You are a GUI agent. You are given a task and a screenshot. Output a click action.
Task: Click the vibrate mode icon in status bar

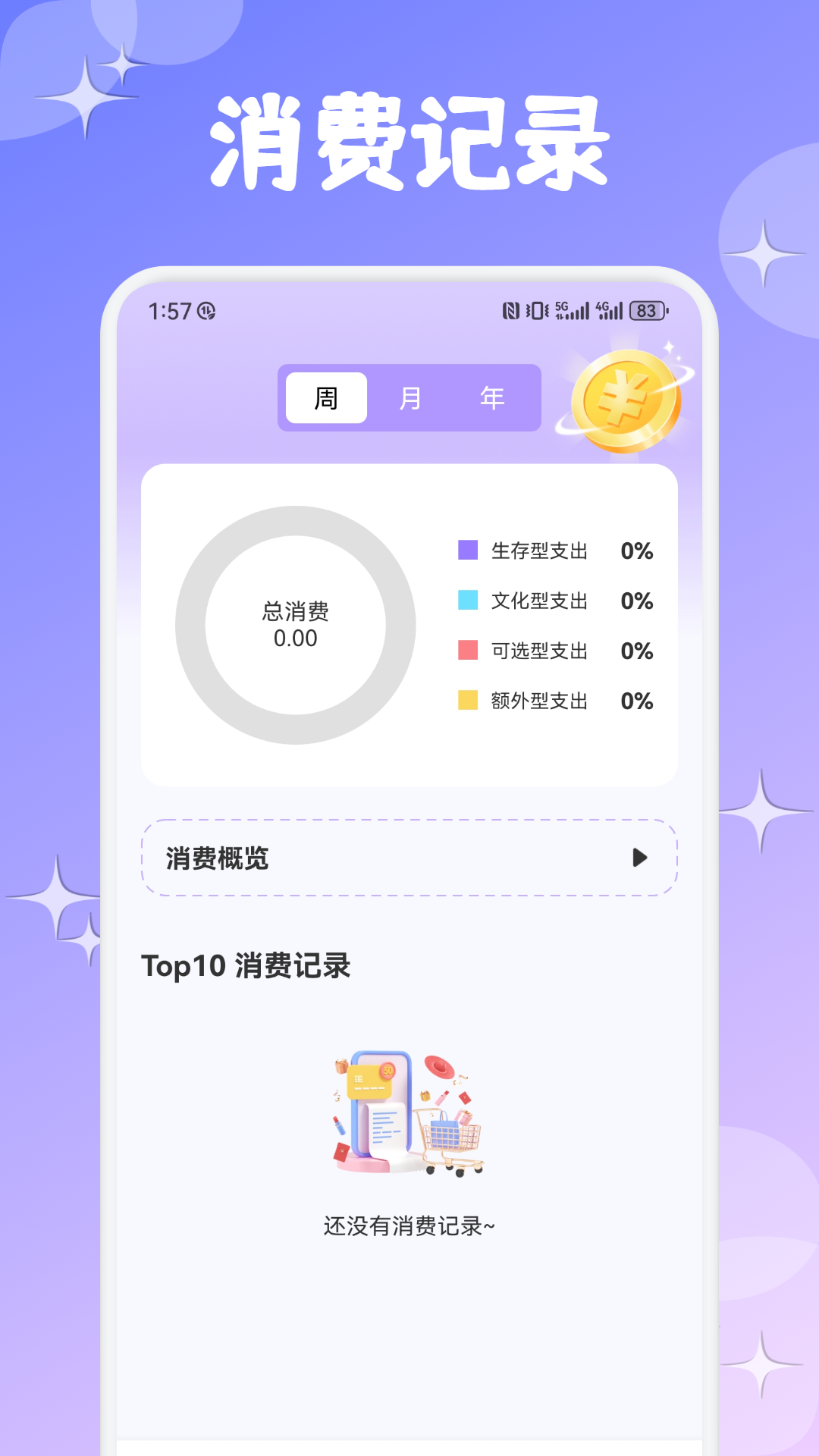(537, 309)
